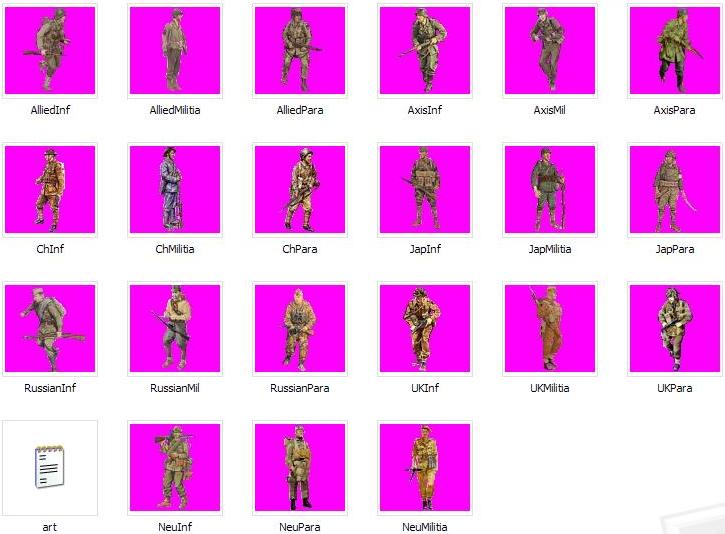
Task: Open the ChInf file
Action: (50, 190)
